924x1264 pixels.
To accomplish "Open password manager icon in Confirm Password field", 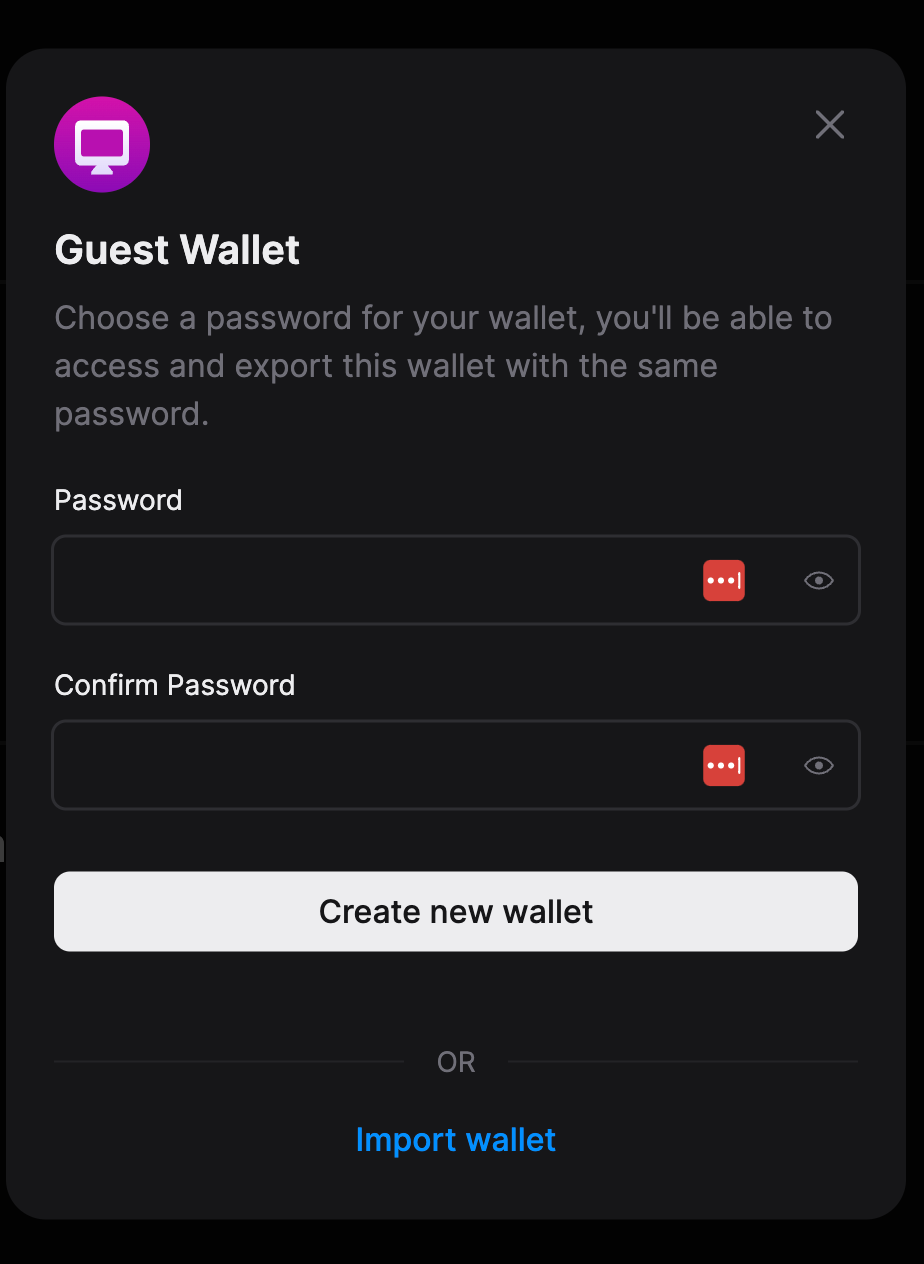I will [x=723, y=766].
